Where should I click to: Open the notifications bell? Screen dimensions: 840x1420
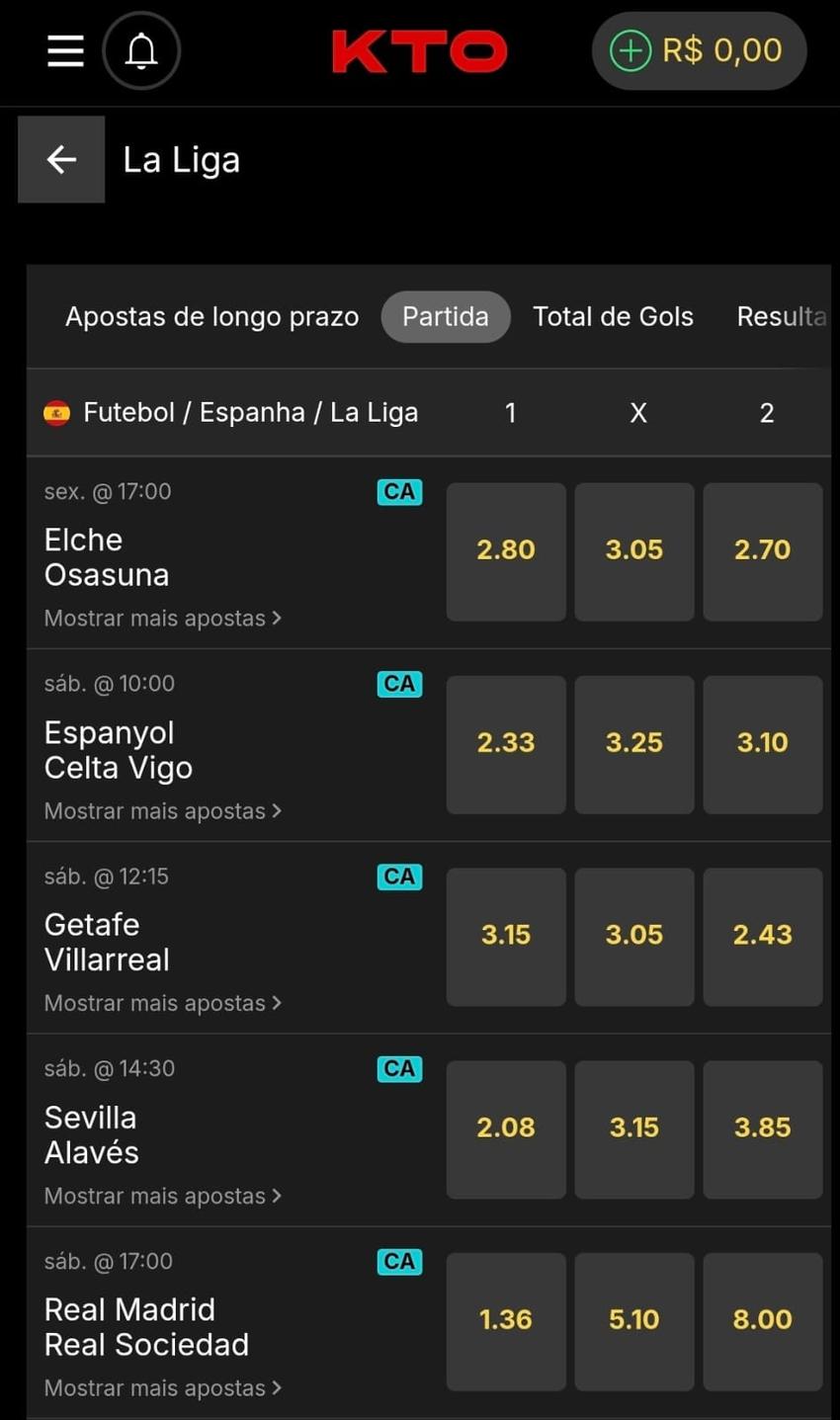coord(141,50)
